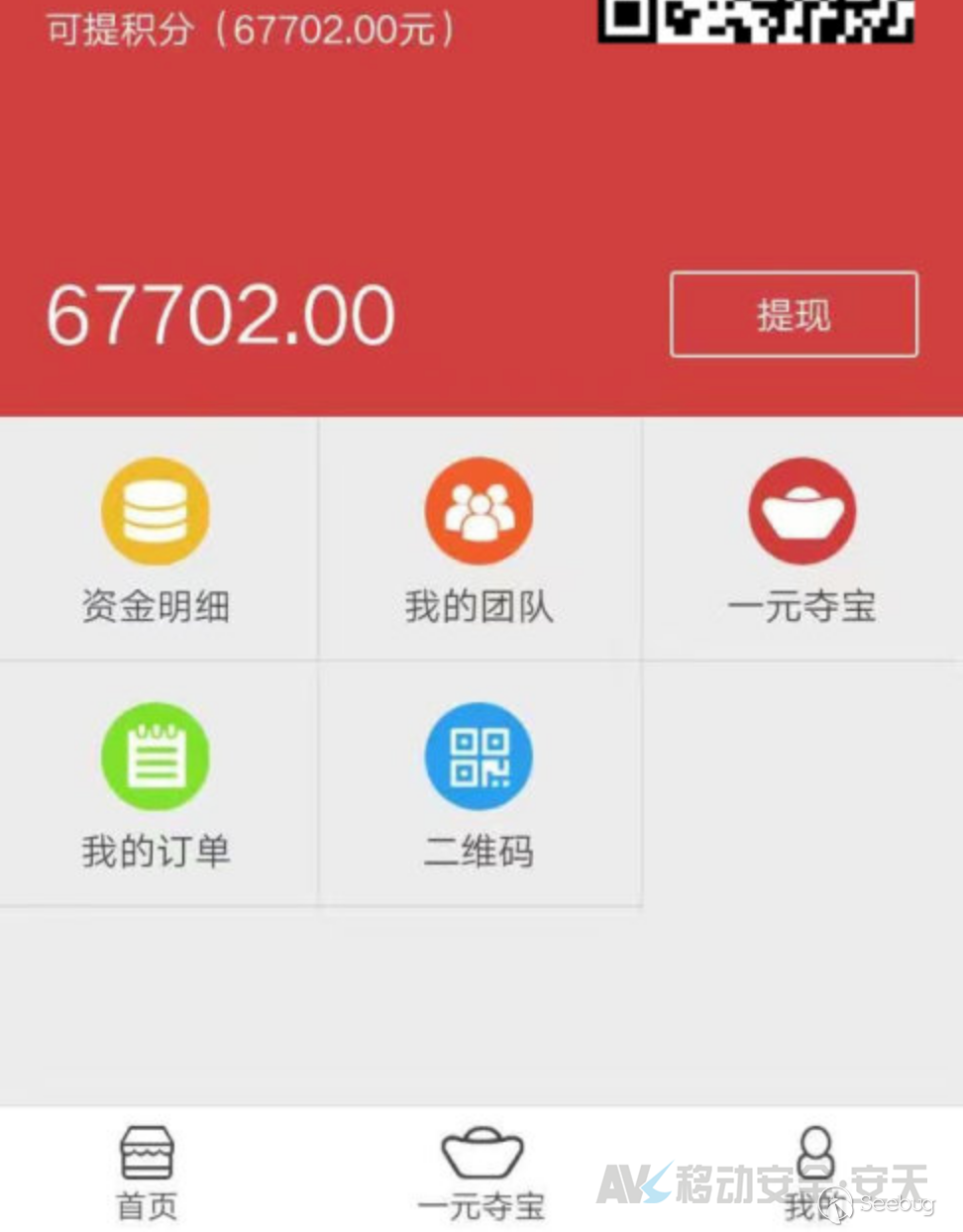Open 我的团队 my team

coord(480,540)
